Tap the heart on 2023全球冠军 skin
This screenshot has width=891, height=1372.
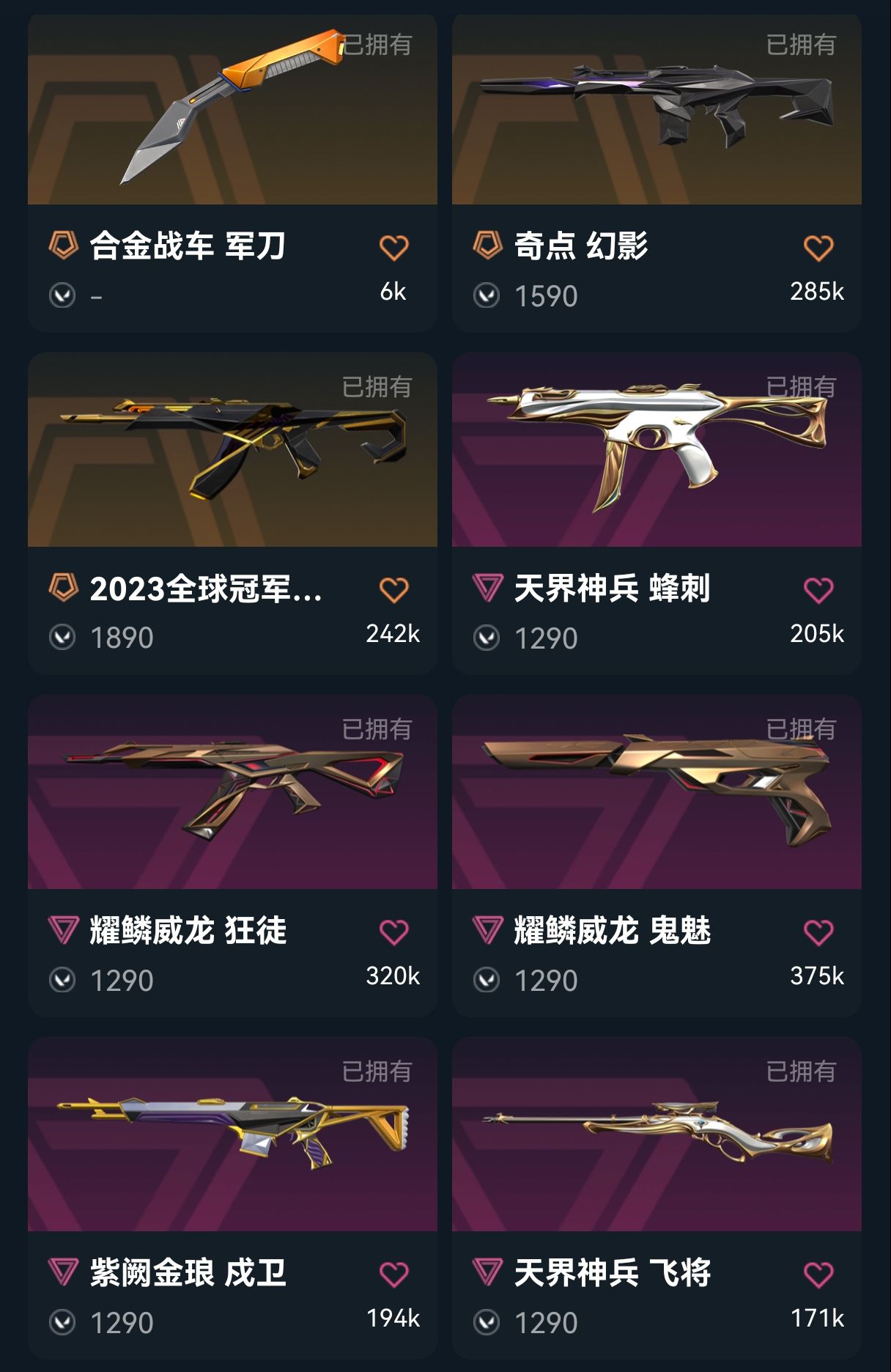tap(393, 590)
